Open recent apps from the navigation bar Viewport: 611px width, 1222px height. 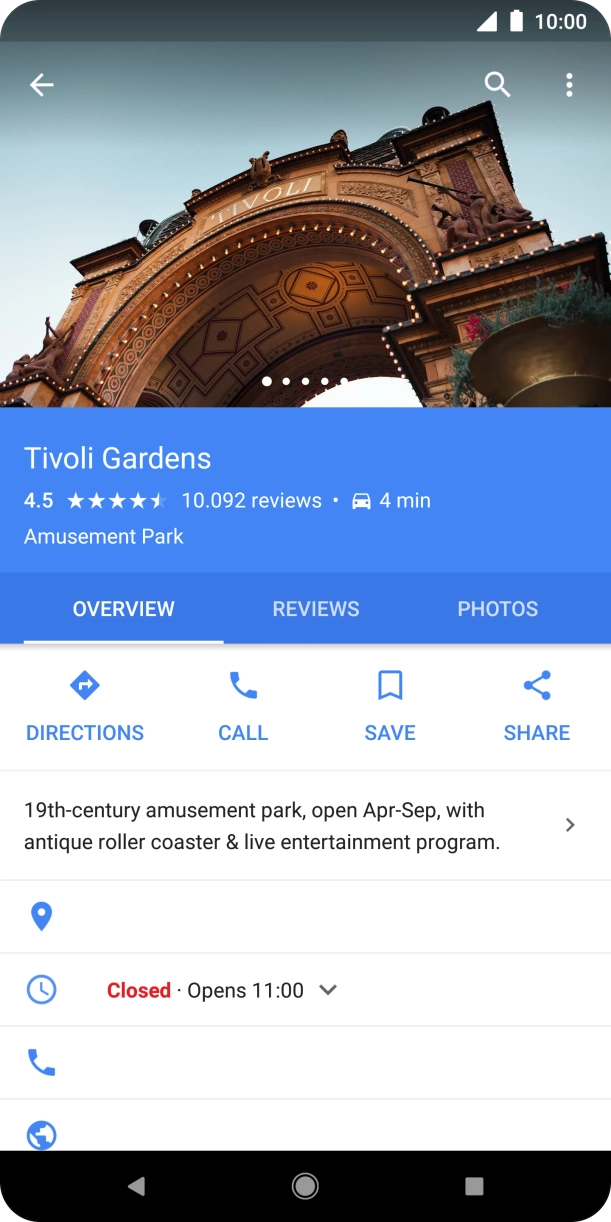tap(474, 1186)
